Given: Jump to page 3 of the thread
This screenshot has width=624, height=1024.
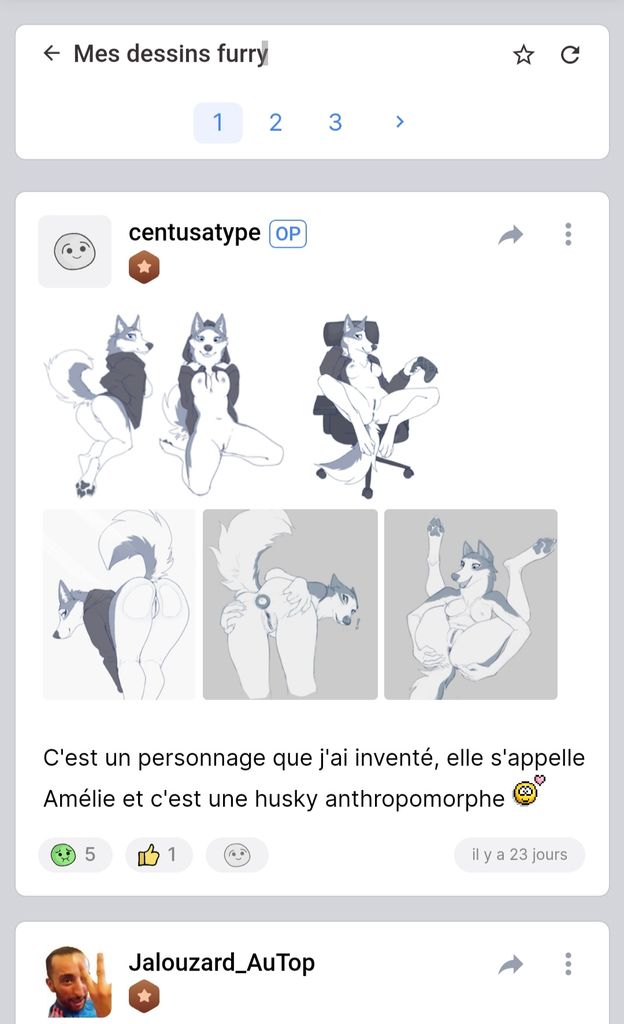Looking at the screenshot, I should (x=335, y=123).
